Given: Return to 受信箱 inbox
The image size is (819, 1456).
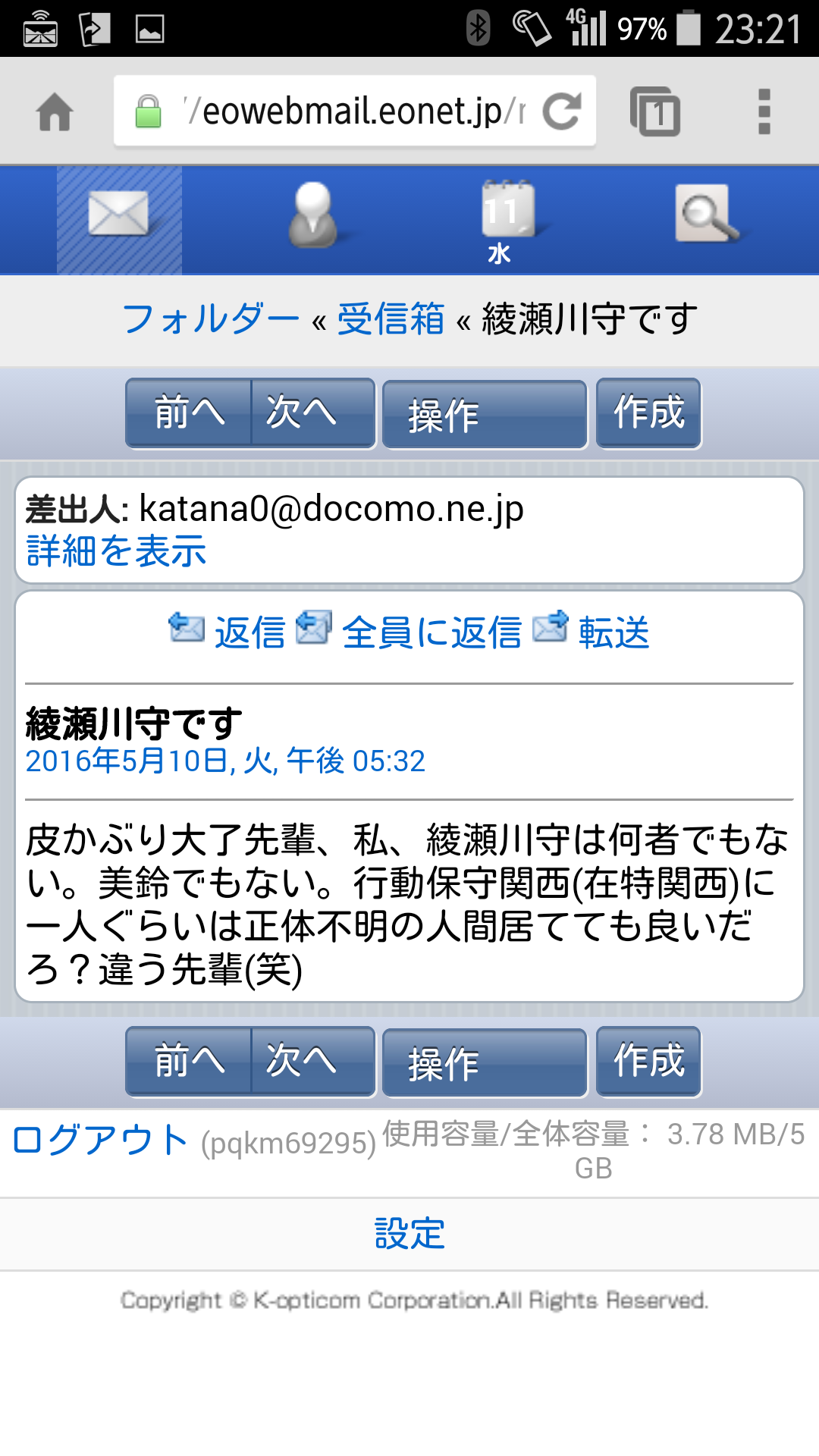Looking at the screenshot, I should [x=391, y=318].
